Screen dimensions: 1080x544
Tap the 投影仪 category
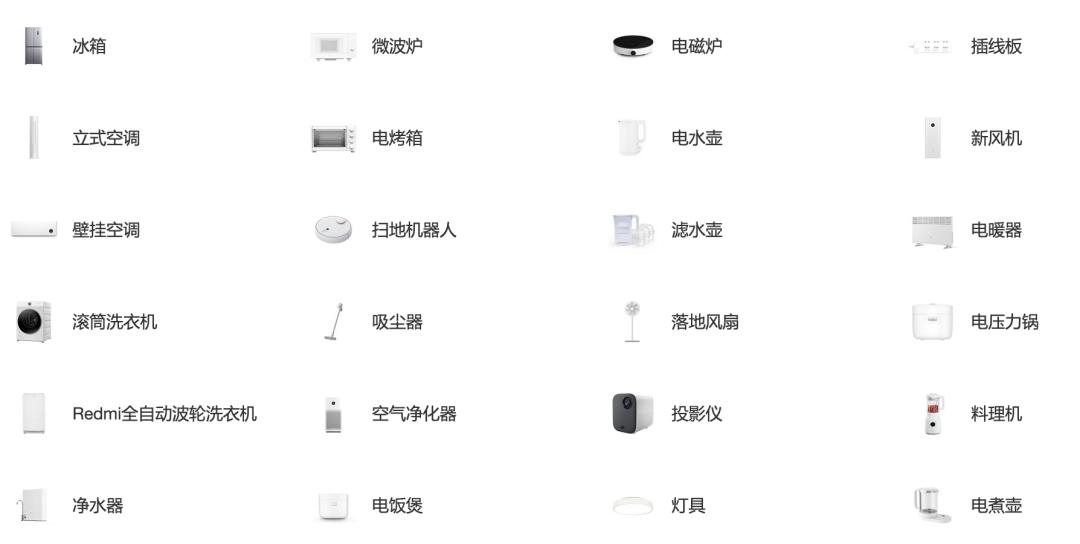696,414
